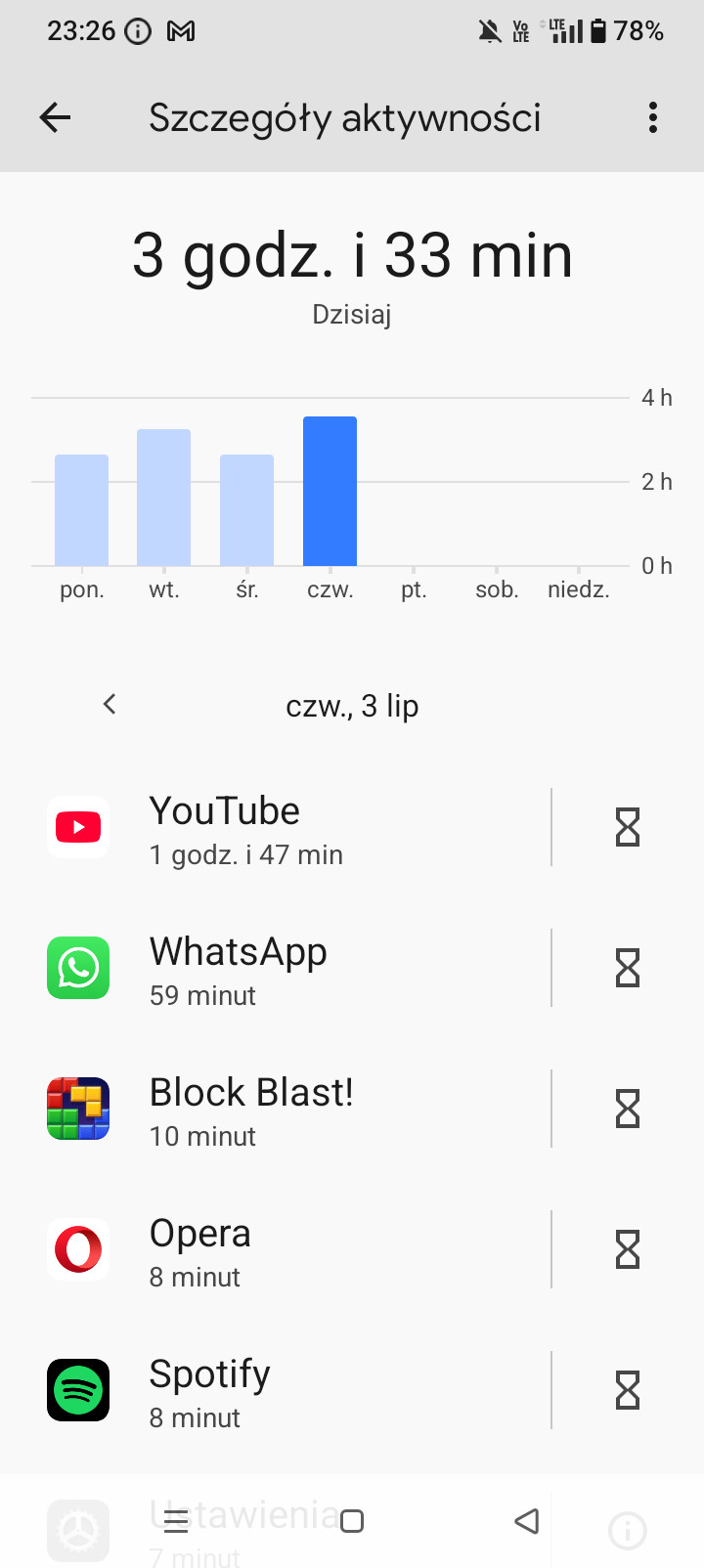Set a timer for Opera
Viewport: 704px width, 1568px height.
tap(628, 1250)
